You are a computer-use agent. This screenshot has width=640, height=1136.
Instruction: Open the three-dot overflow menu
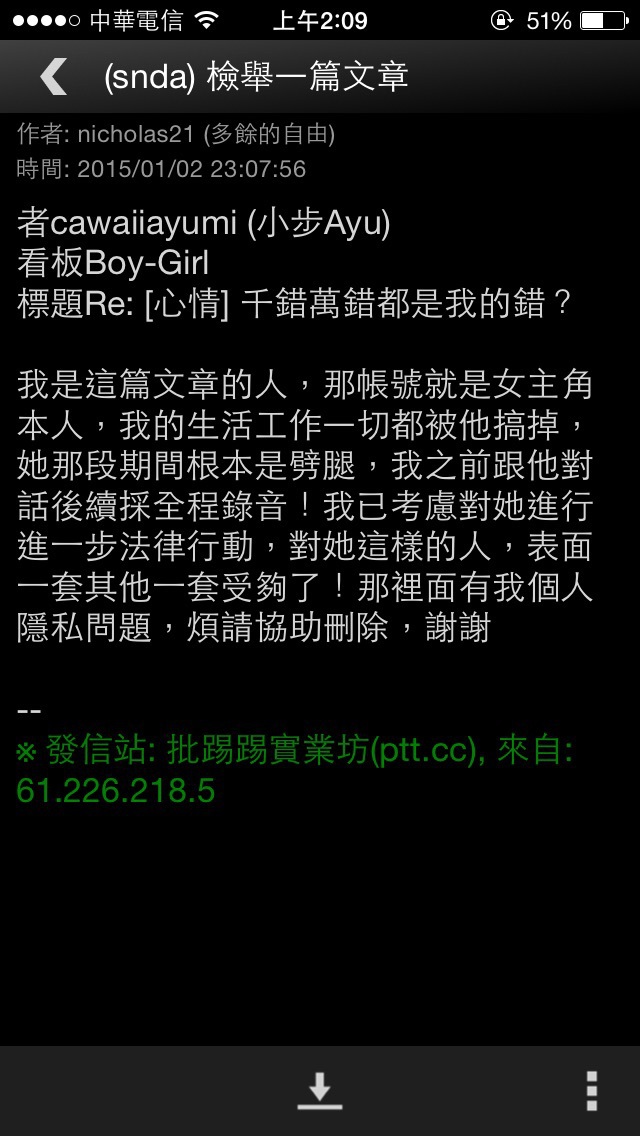click(592, 1091)
